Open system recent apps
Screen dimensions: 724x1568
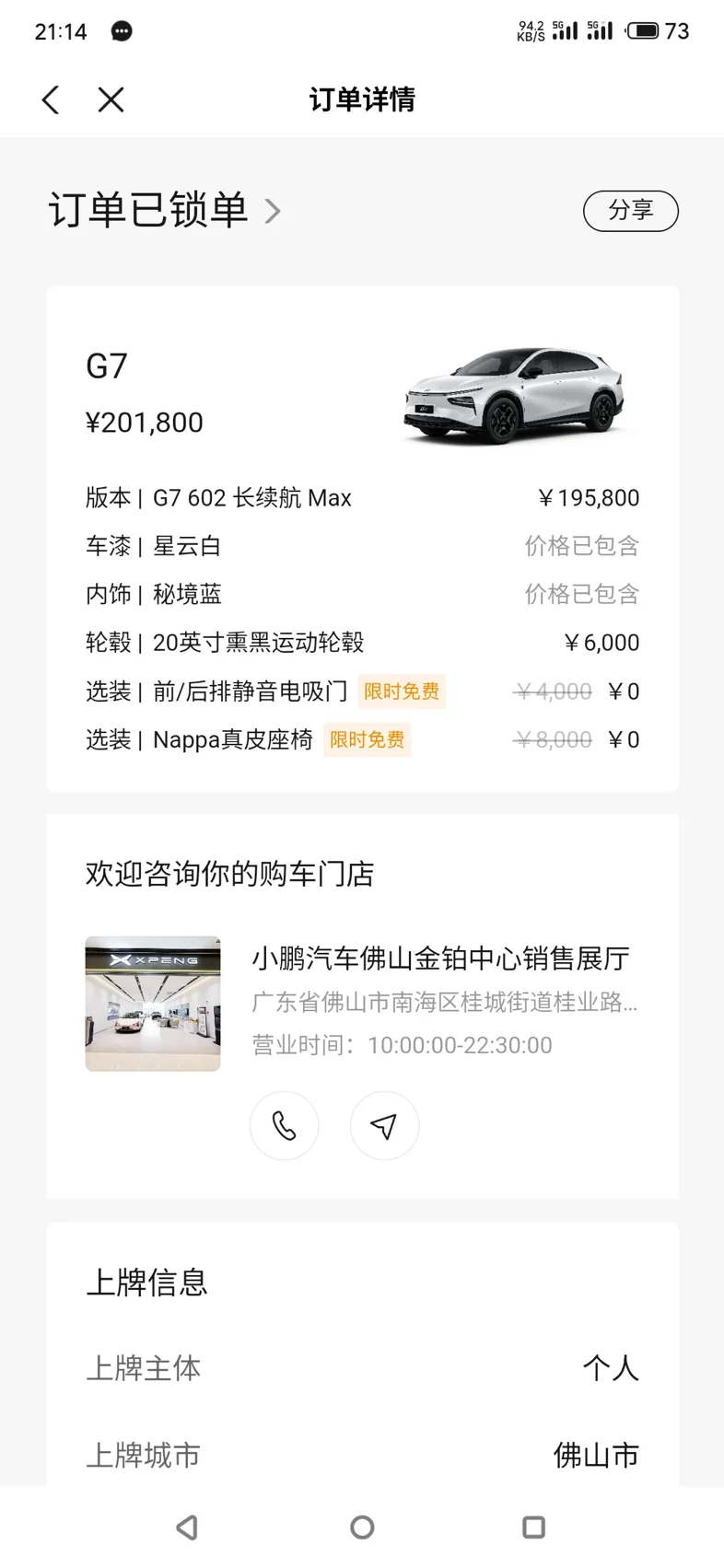coord(533,1527)
